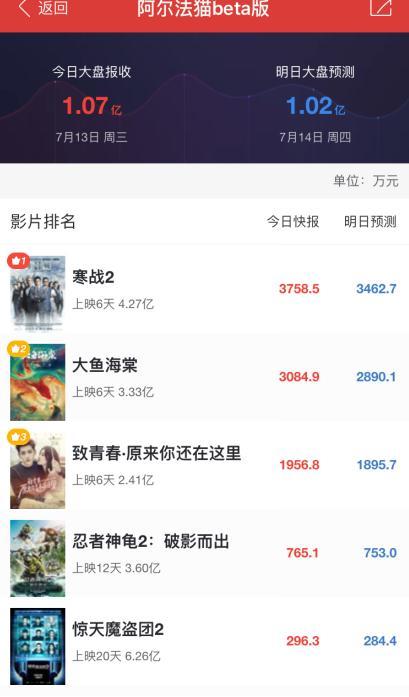Screen dimensions: 409x697
Task: Open the 寒战2 movie row
Action: click(204, 290)
